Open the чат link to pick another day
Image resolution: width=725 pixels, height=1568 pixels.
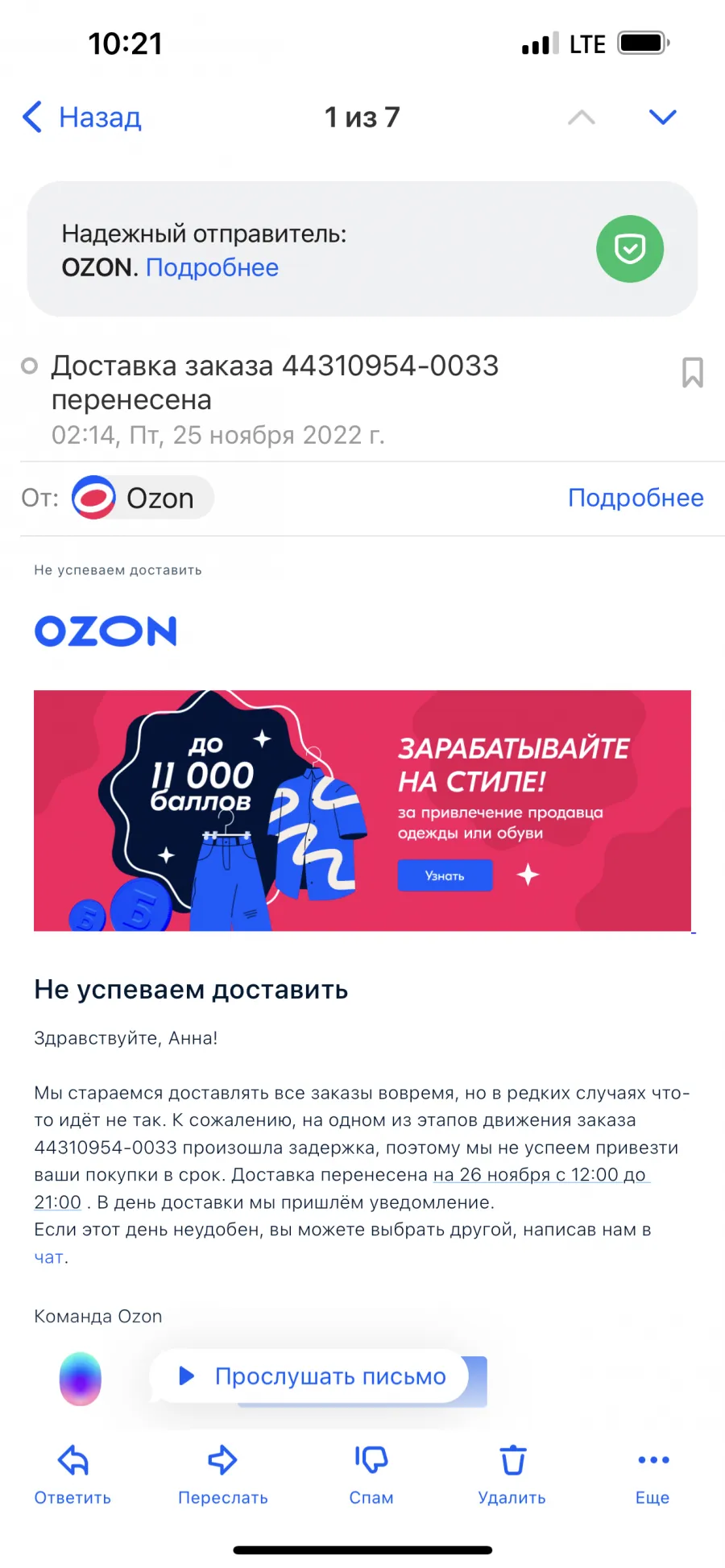(x=49, y=1257)
